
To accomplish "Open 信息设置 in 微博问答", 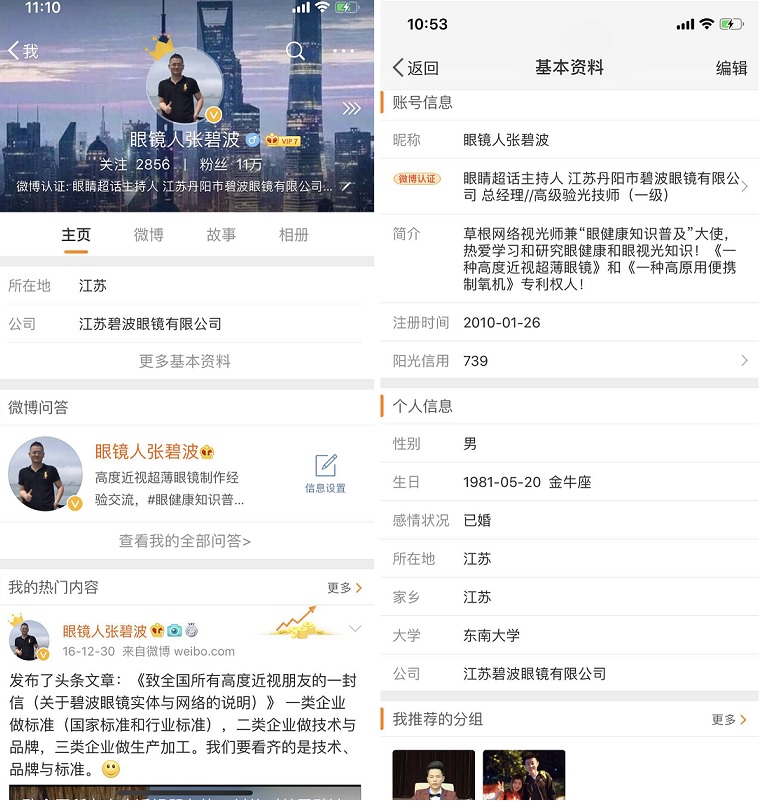I will pos(325,474).
